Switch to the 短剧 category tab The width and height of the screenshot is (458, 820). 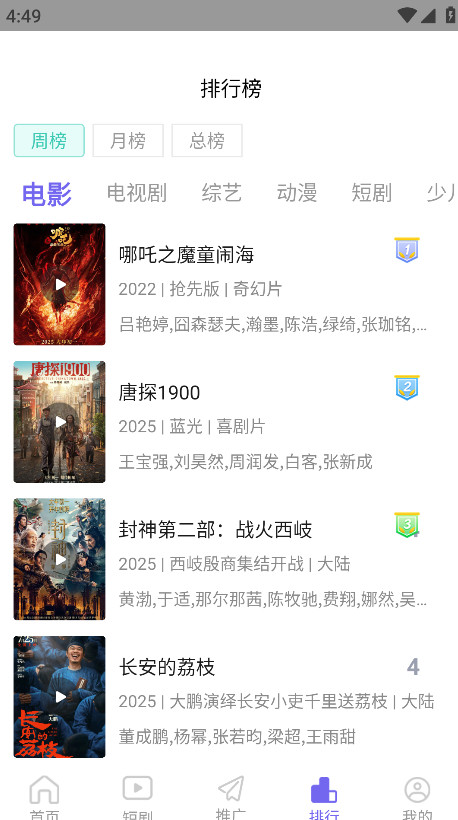pos(372,193)
